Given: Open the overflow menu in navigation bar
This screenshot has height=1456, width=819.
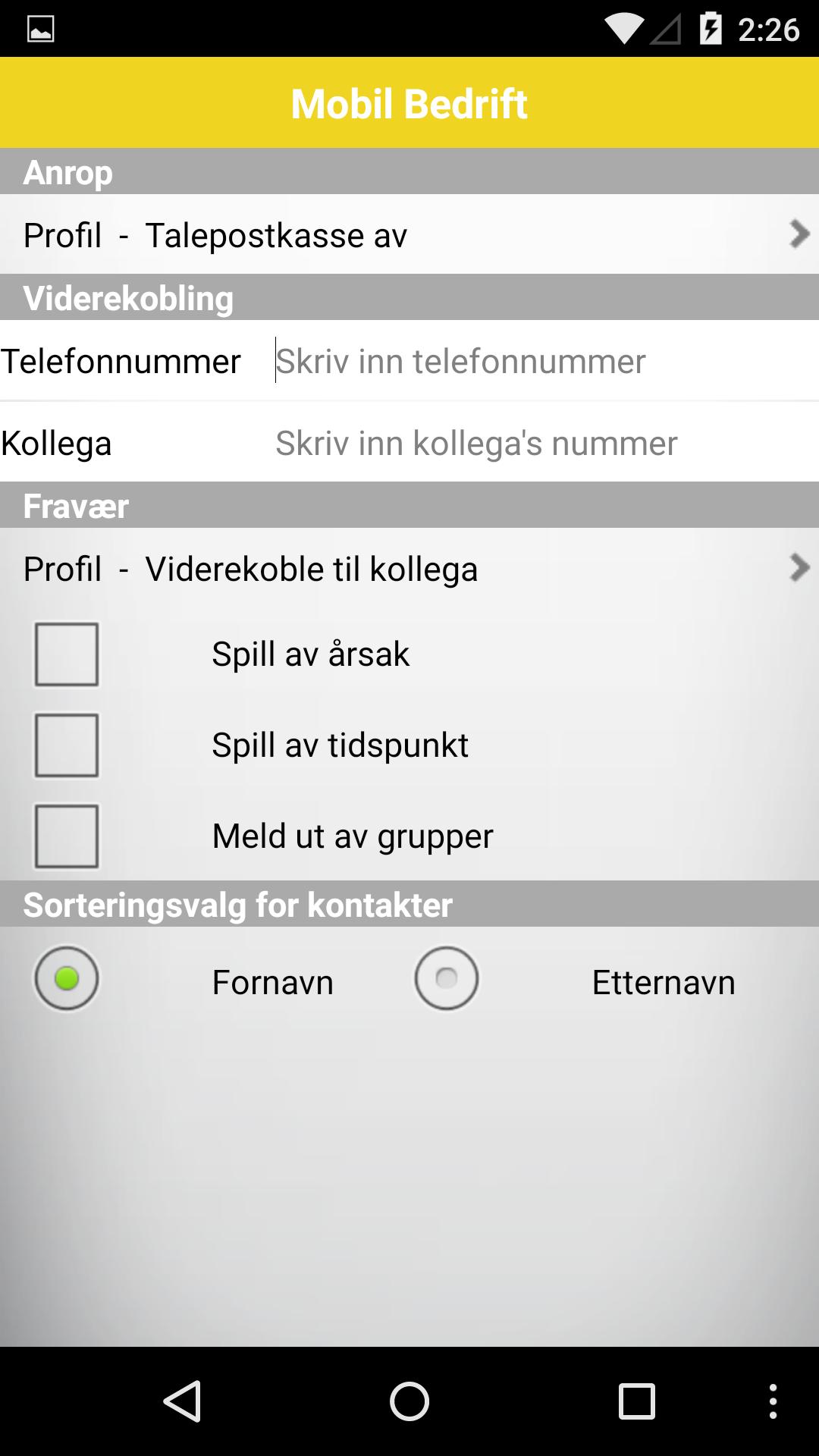Looking at the screenshot, I should [x=772, y=1401].
